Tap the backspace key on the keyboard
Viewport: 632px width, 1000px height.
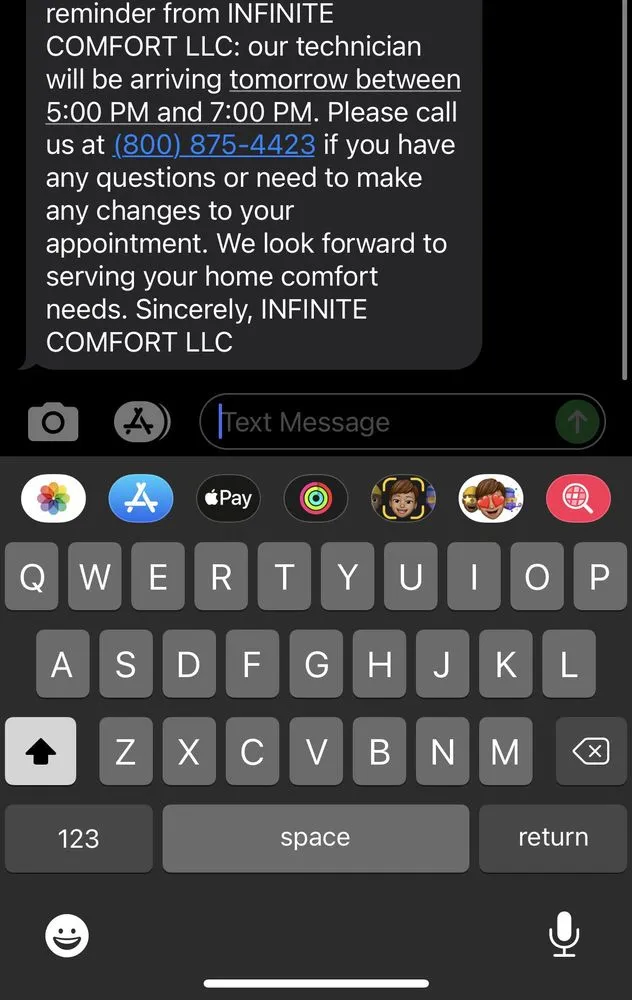591,751
